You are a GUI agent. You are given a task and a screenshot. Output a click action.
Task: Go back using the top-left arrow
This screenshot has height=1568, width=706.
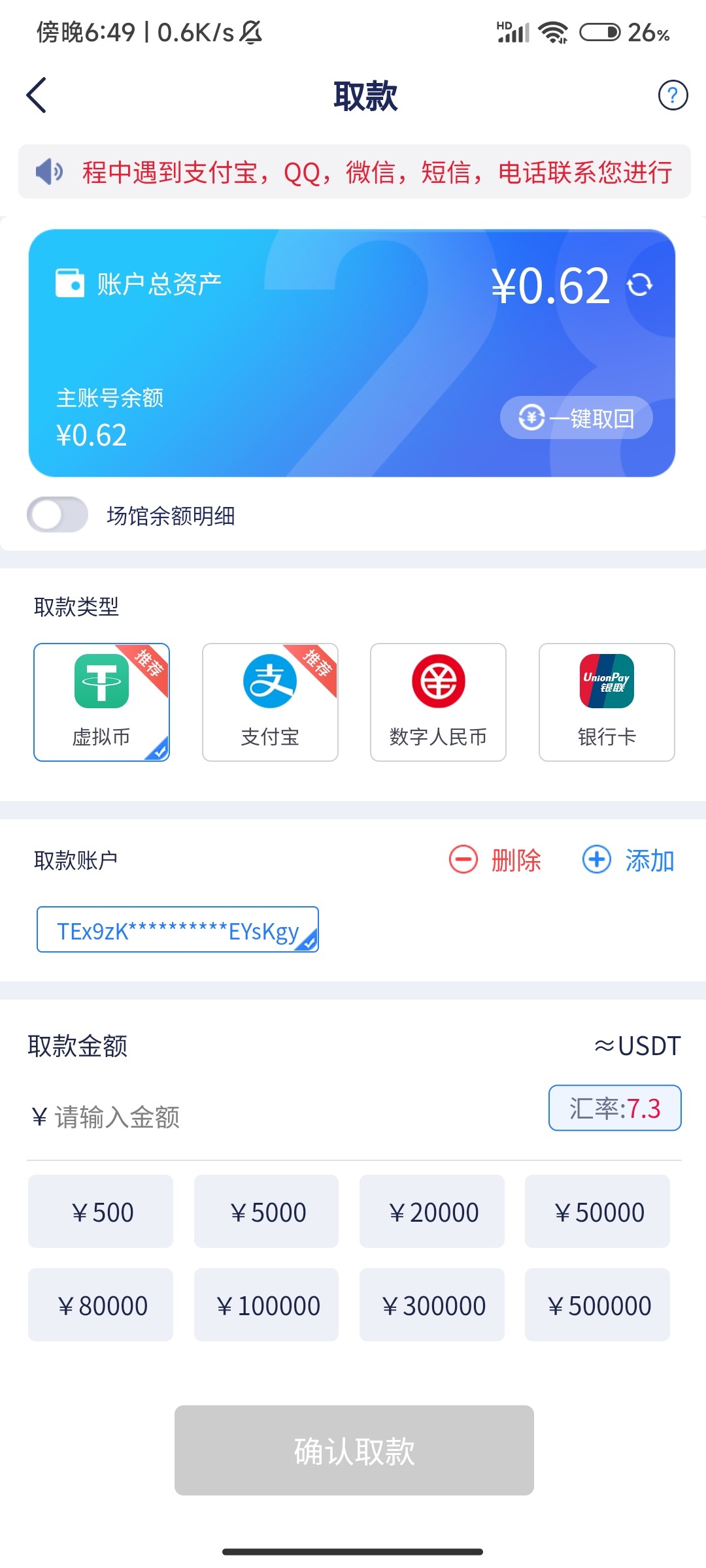(x=37, y=95)
